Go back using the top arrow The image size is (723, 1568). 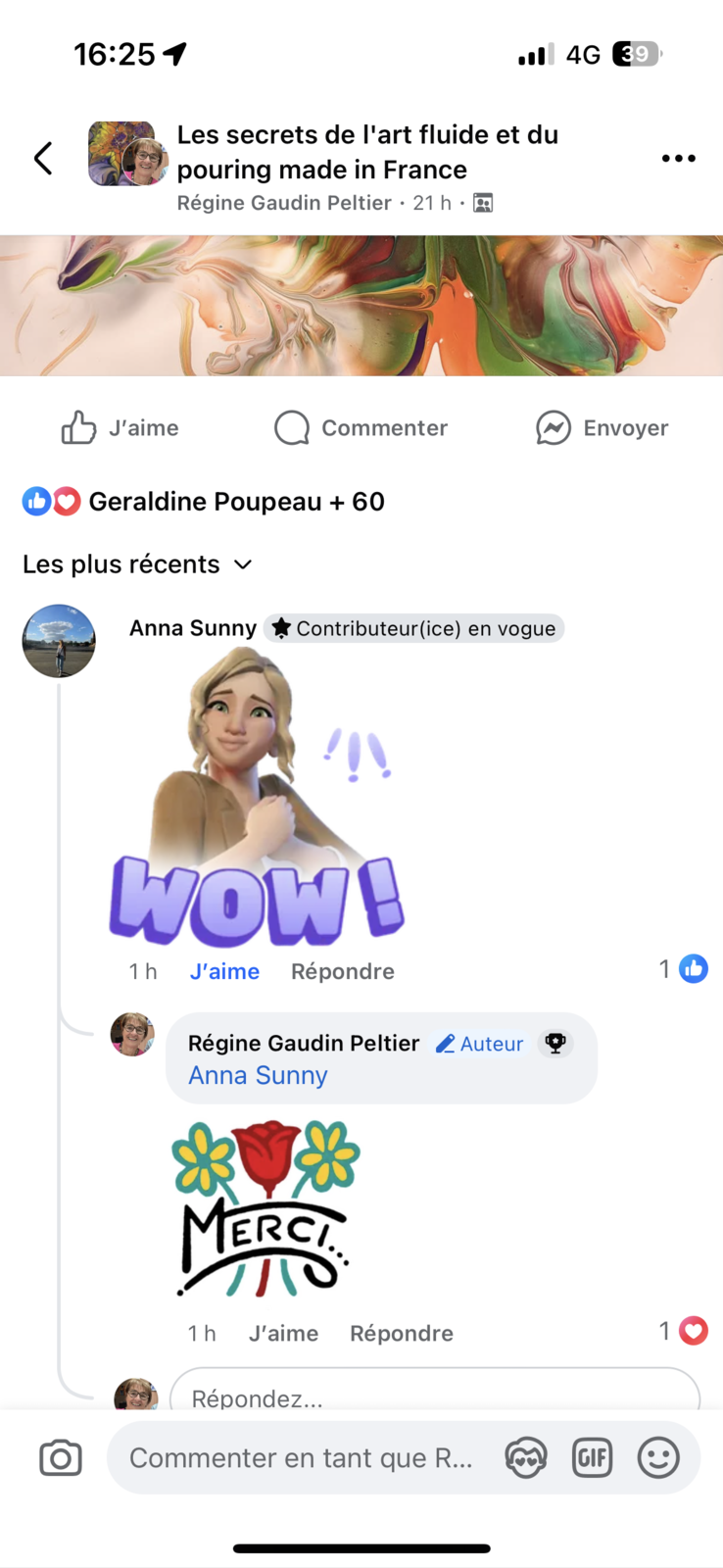pos(43,158)
